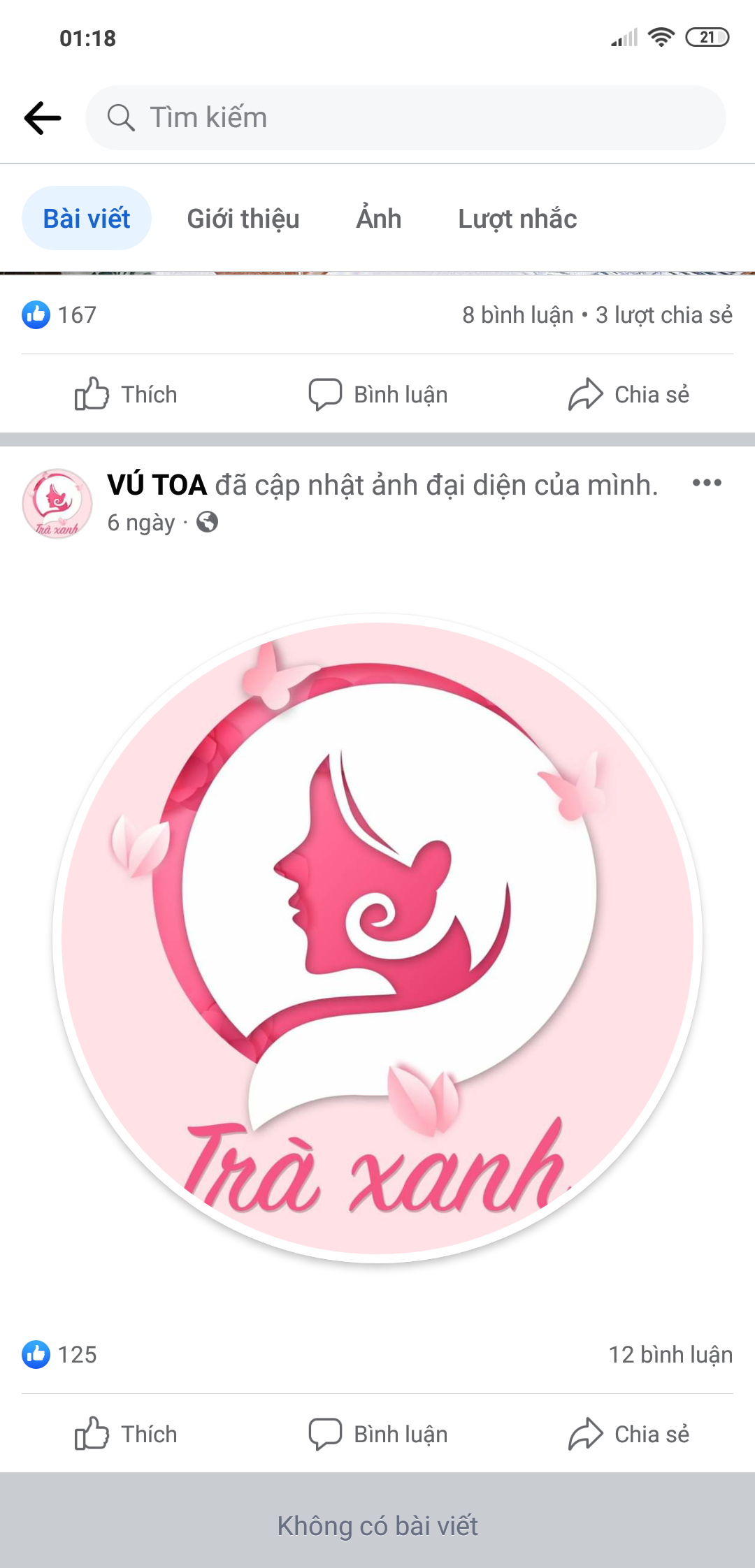View the Trà xanh profile photo full-size
The width and height of the screenshot is (755, 1568).
[x=377, y=936]
